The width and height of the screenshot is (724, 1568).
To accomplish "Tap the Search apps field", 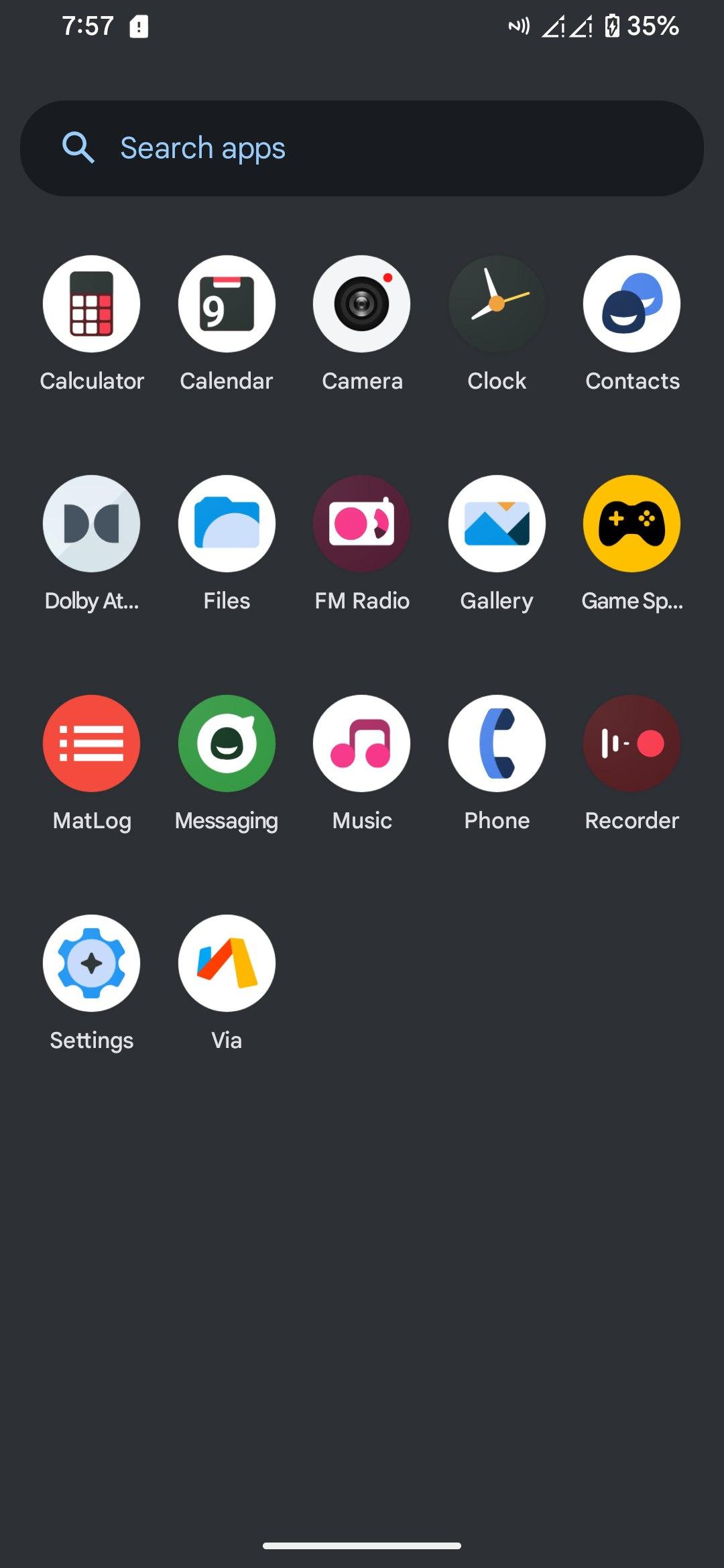I will [x=362, y=148].
